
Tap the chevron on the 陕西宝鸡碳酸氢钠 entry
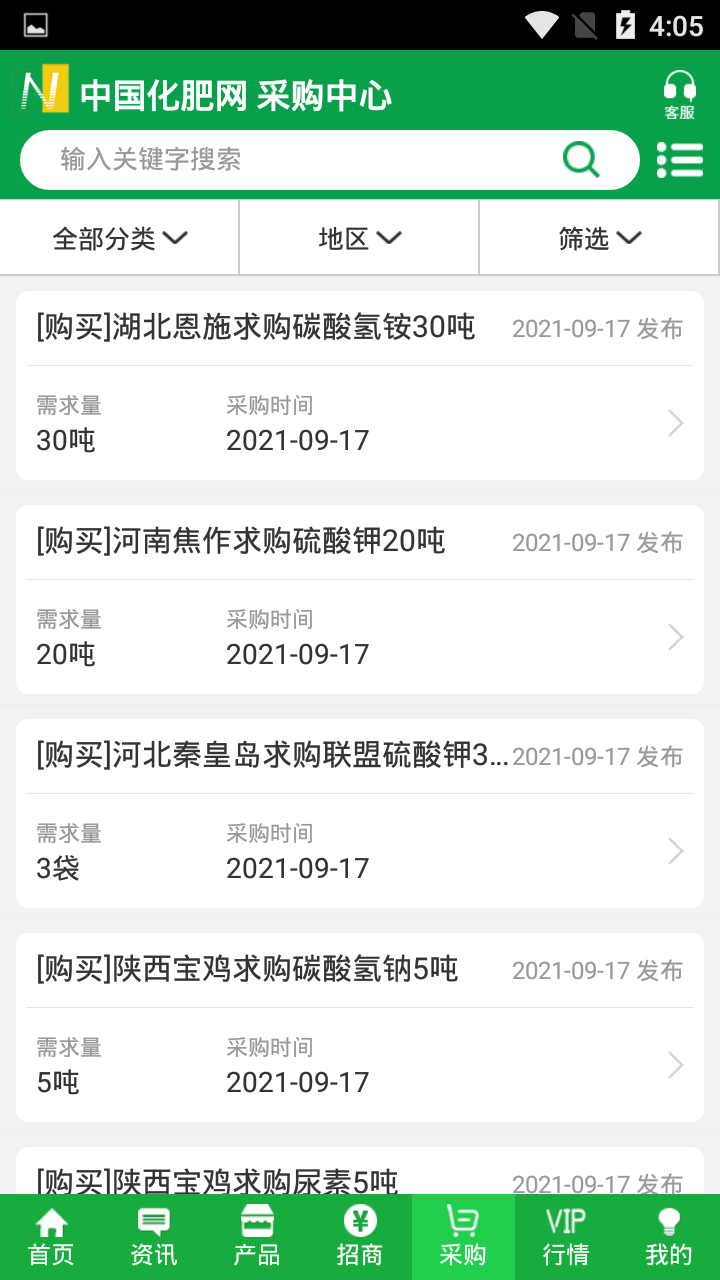[x=676, y=1065]
